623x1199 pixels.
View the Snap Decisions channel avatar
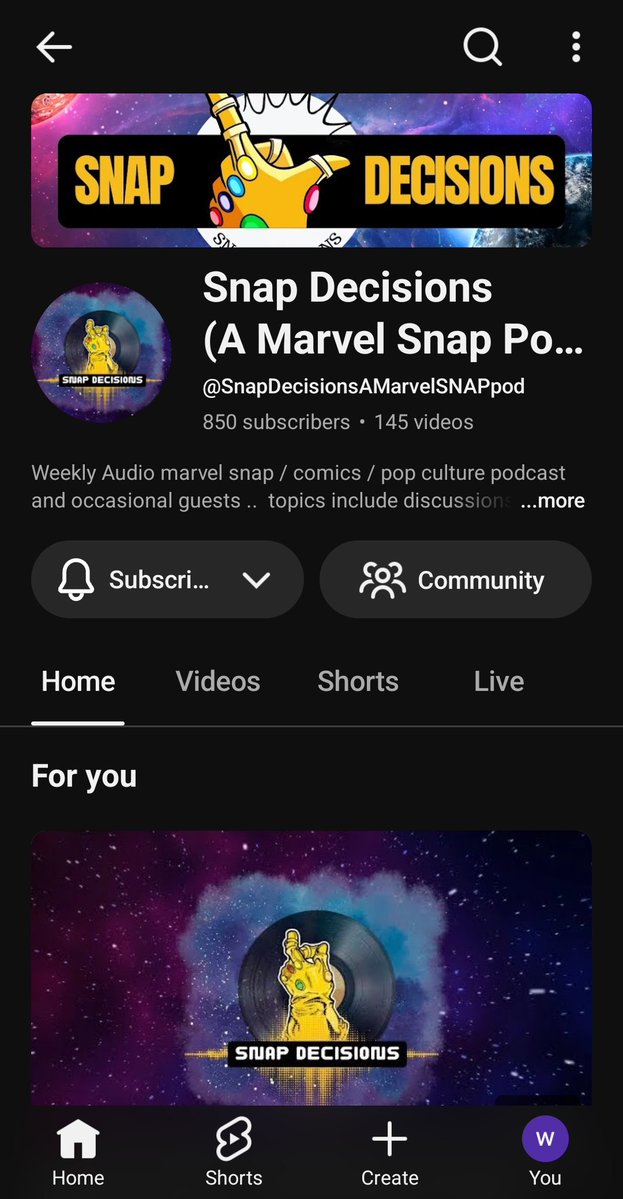(x=101, y=353)
